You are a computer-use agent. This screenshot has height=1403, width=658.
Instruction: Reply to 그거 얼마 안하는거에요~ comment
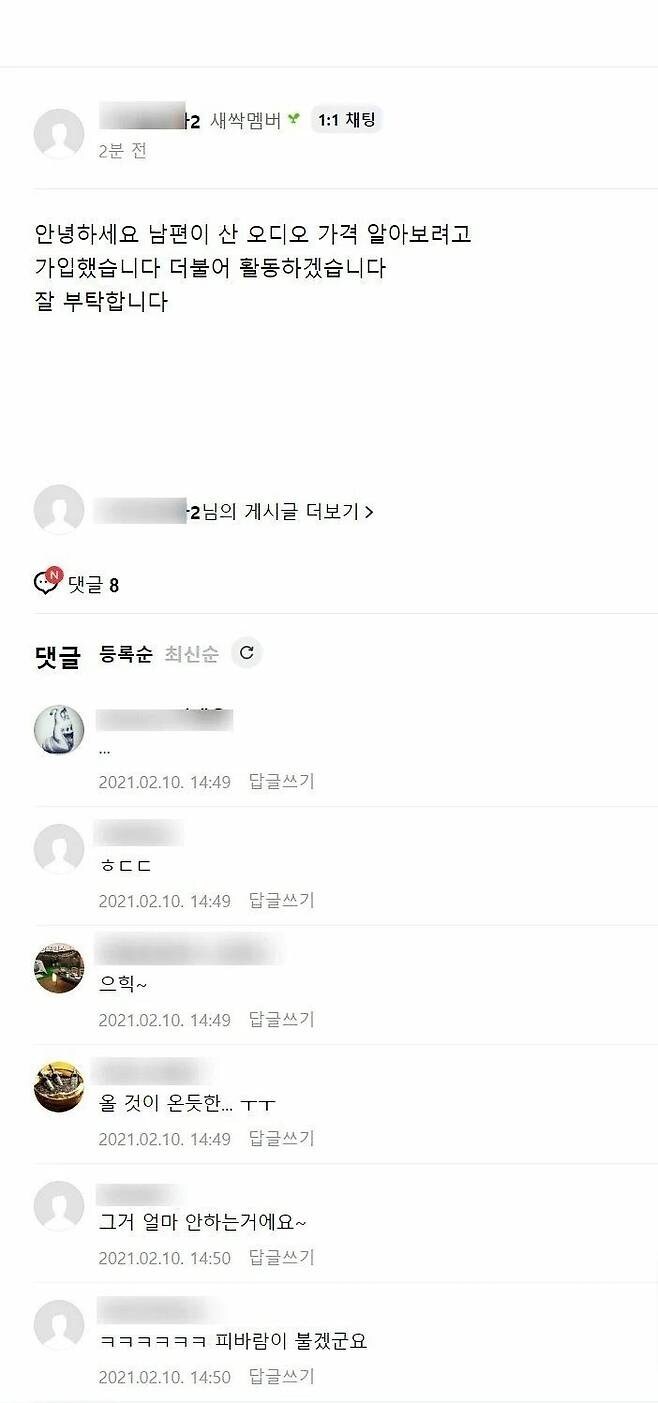tap(281, 1258)
